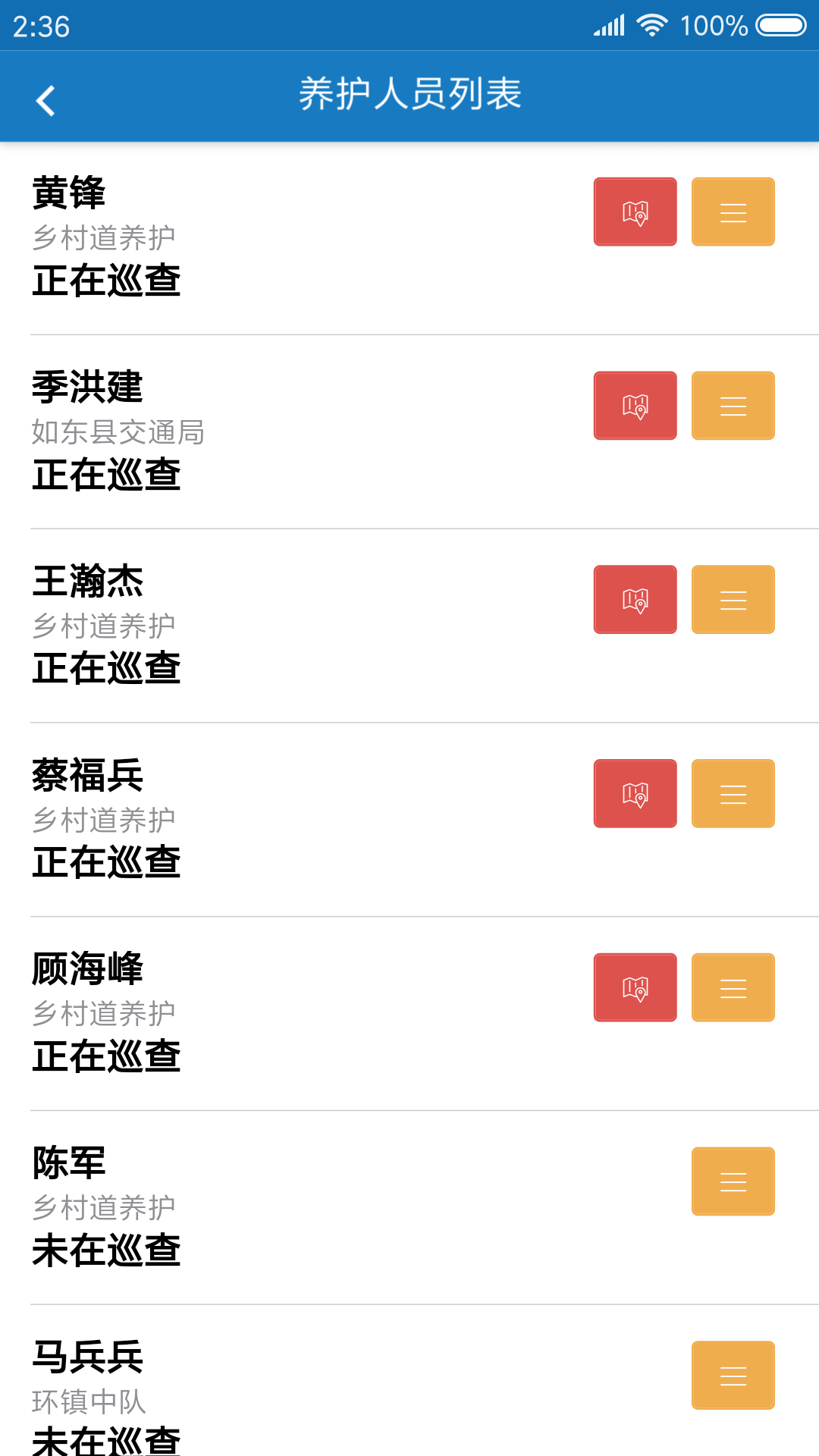Show map track for 王瀚杰
Screen dimensions: 819x1456
(x=635, y=599)
